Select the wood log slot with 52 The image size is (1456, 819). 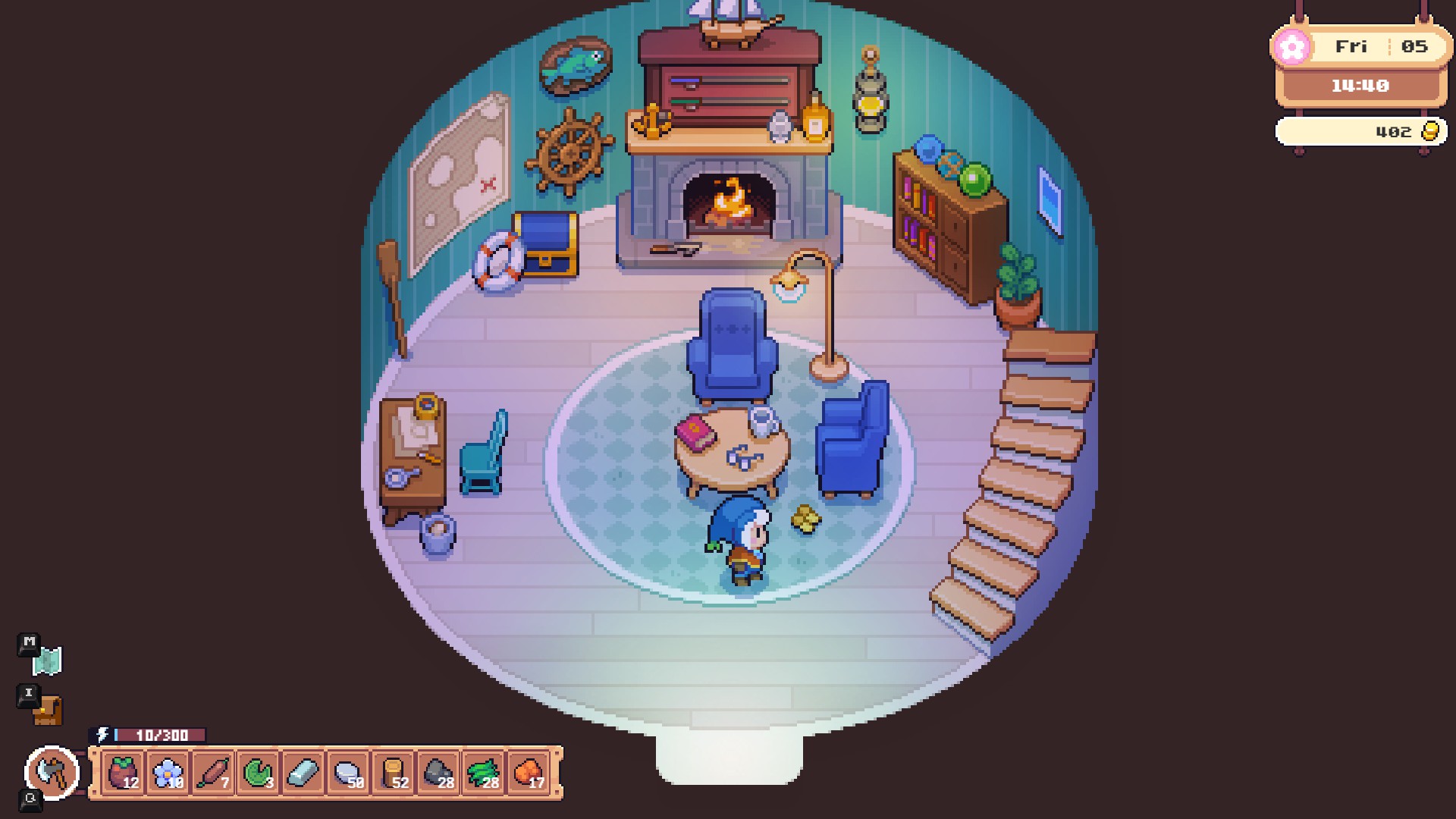[x=393, y=773]
